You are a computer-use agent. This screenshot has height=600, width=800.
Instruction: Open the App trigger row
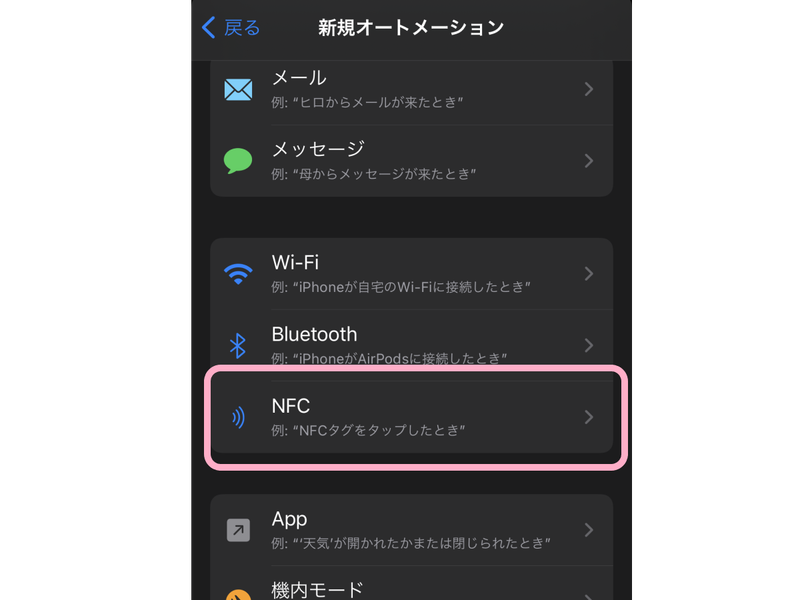[x=410, y=529]
